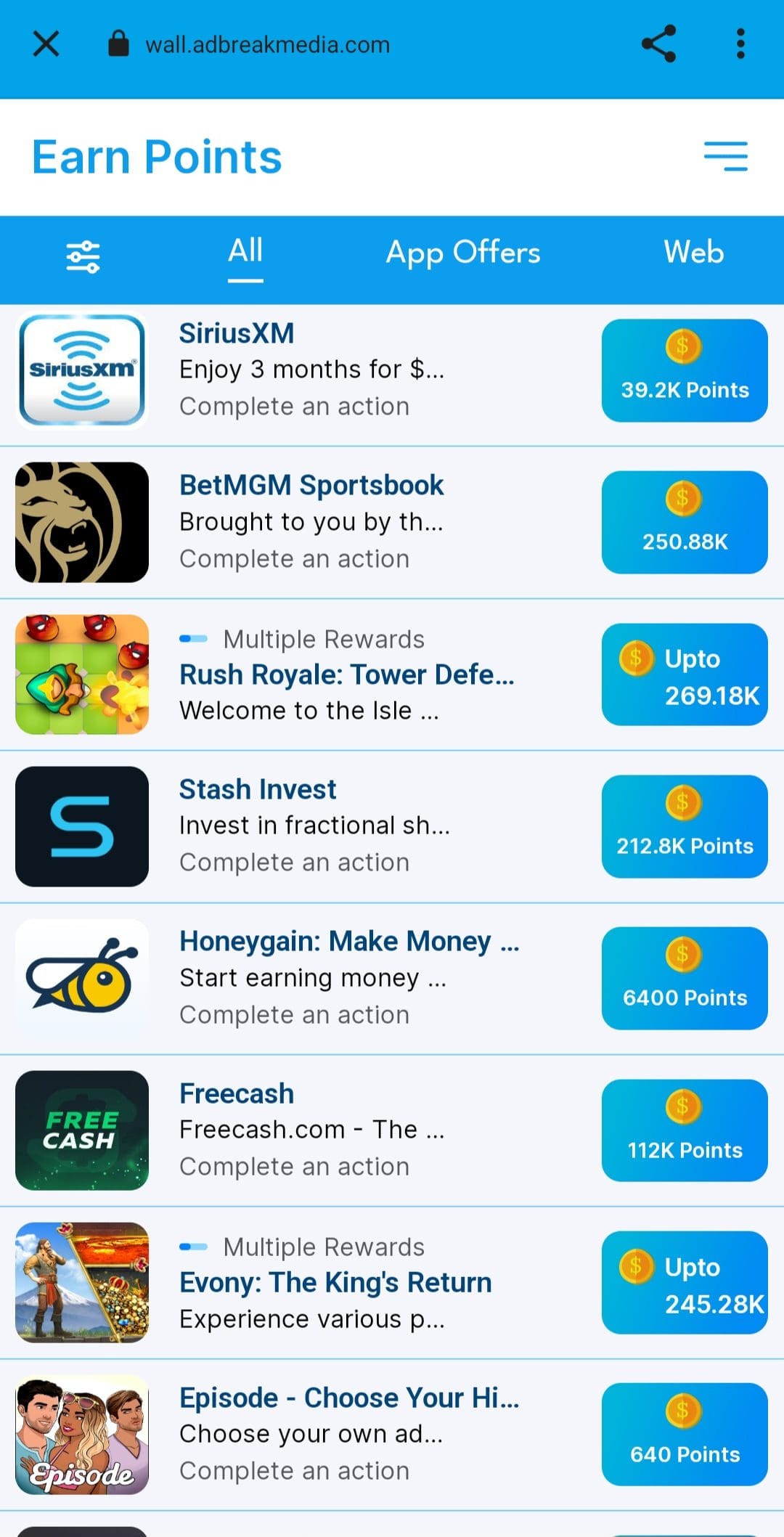Viewport: 784px width, 1537px height.
Task: Open the Evony: The King's Return offer
Action: tap(392, 1283)
